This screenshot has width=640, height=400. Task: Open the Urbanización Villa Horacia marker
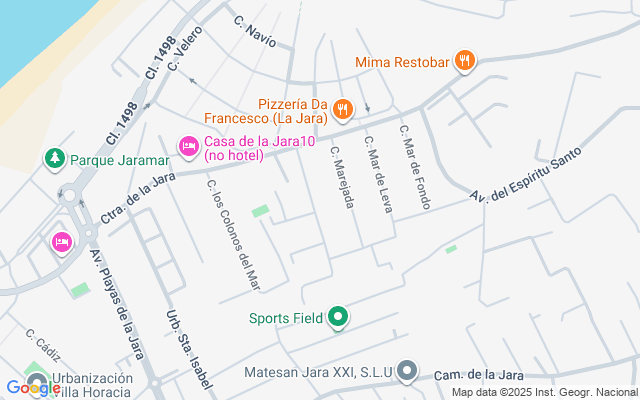pyautogui.click(x=38, y=383)
